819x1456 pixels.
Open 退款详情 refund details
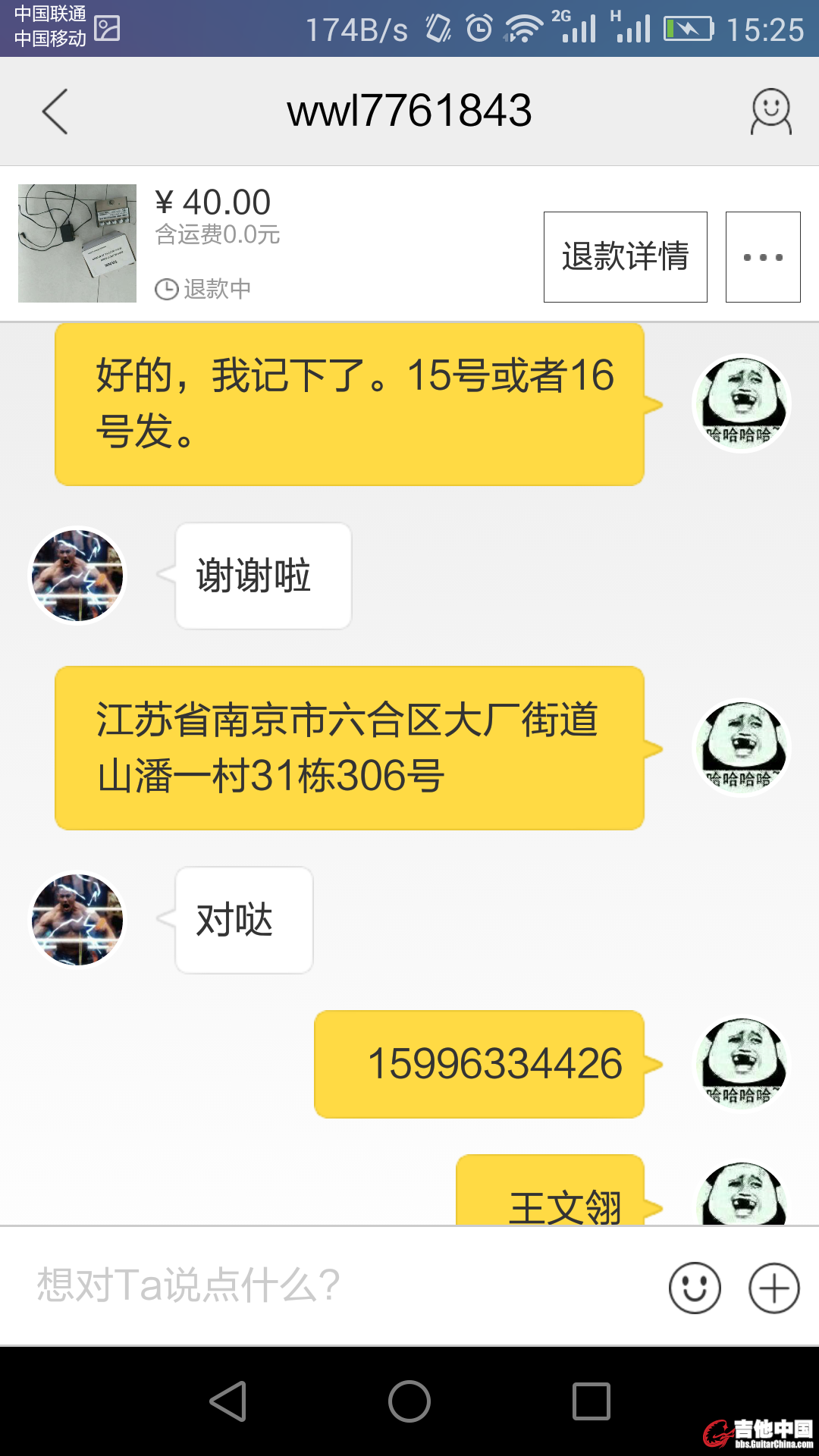point(625,257)
